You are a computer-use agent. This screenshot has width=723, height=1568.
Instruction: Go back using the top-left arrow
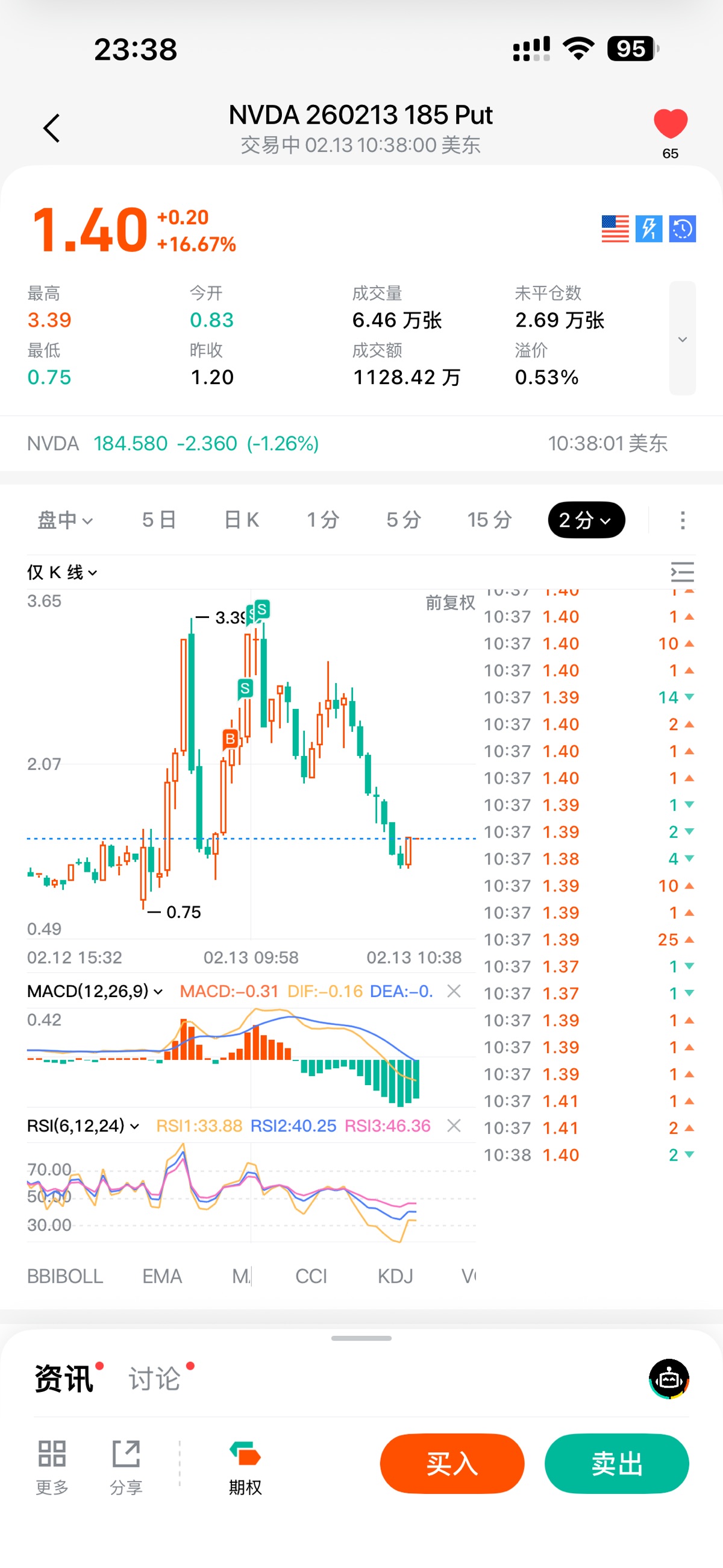click(x=52, y=128)
